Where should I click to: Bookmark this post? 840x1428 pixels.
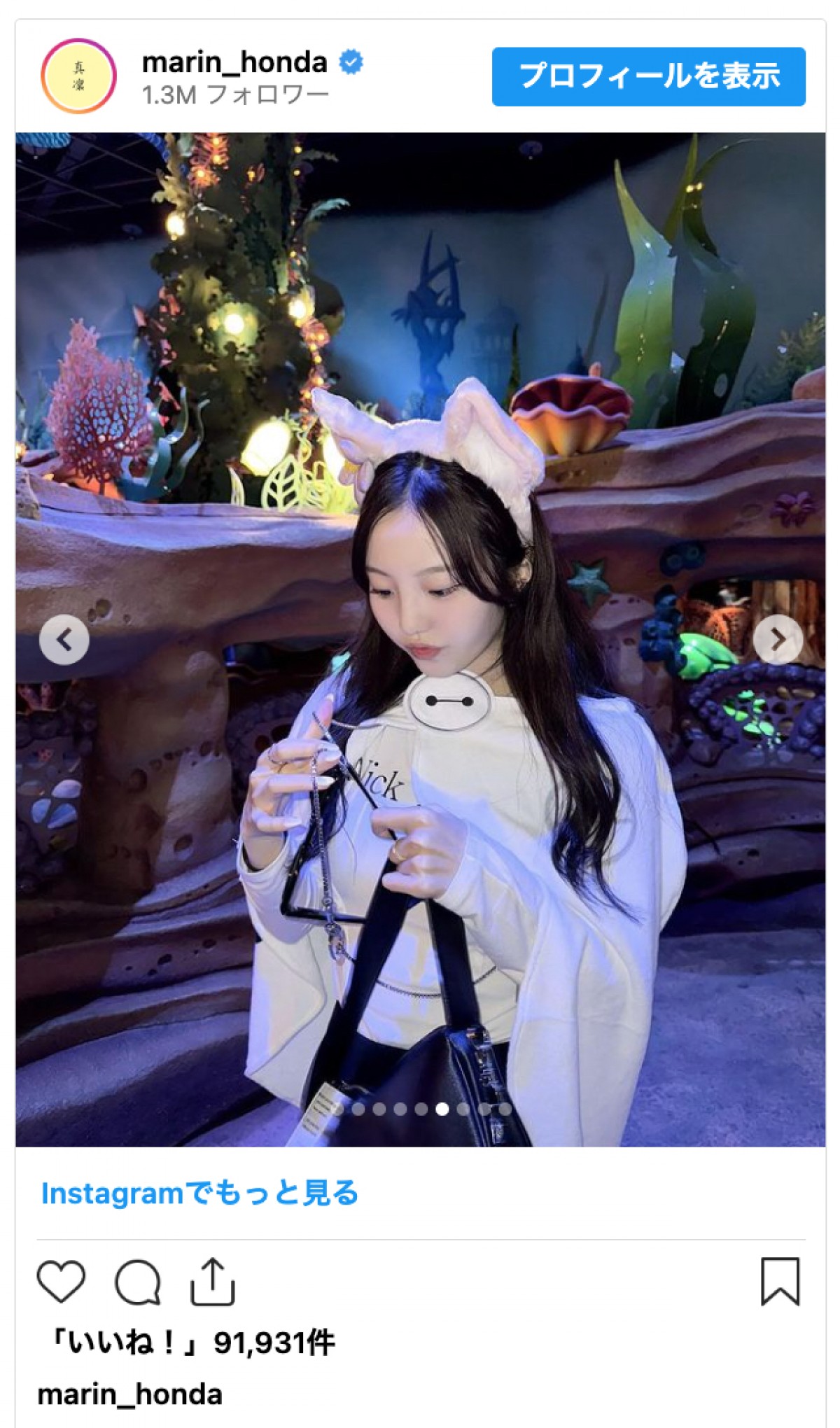[x=780, y=1282]
